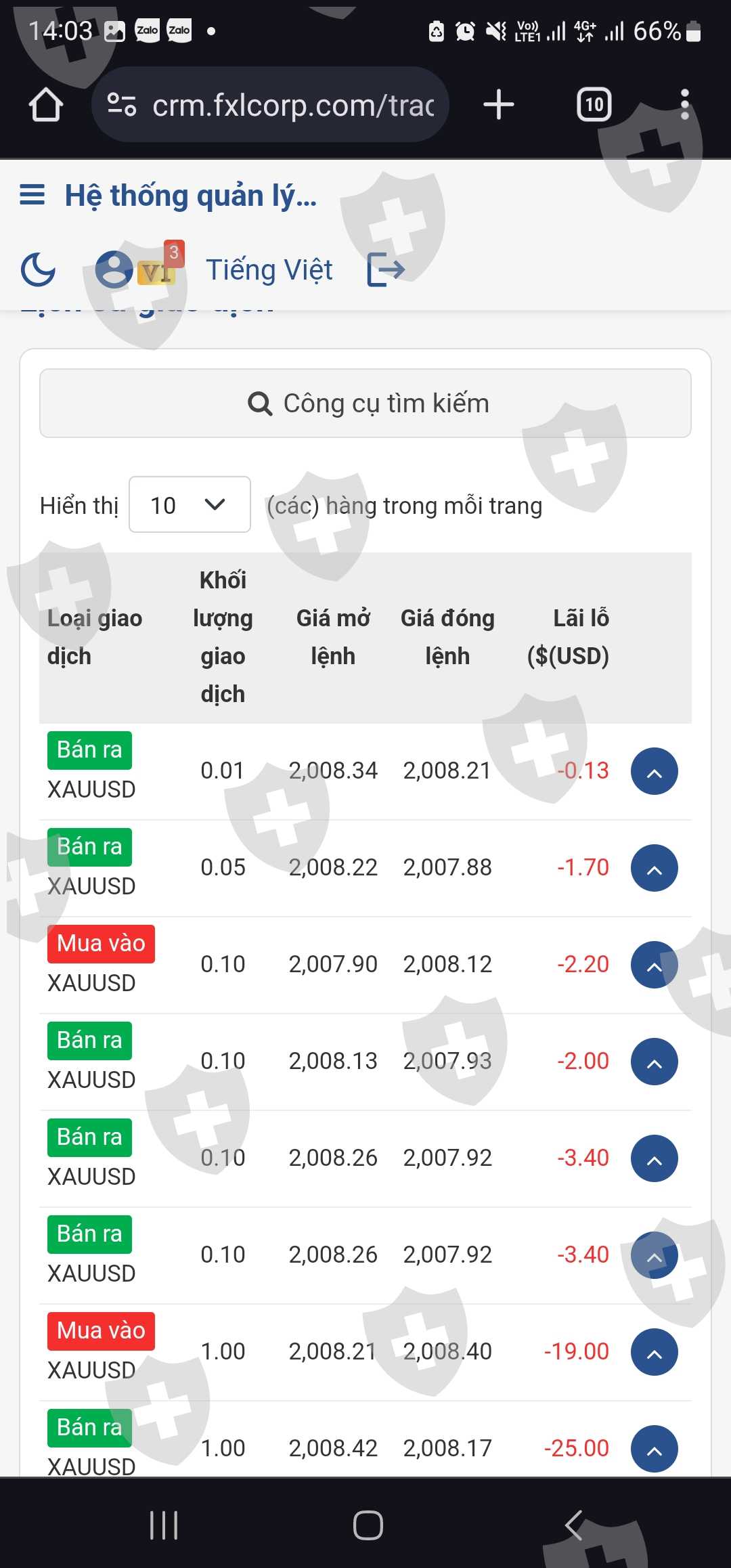Expand the Mua vào row with -19.00 loss
The width and height of the screenshot is (731, 1568).
click(x=654, y=1352)
